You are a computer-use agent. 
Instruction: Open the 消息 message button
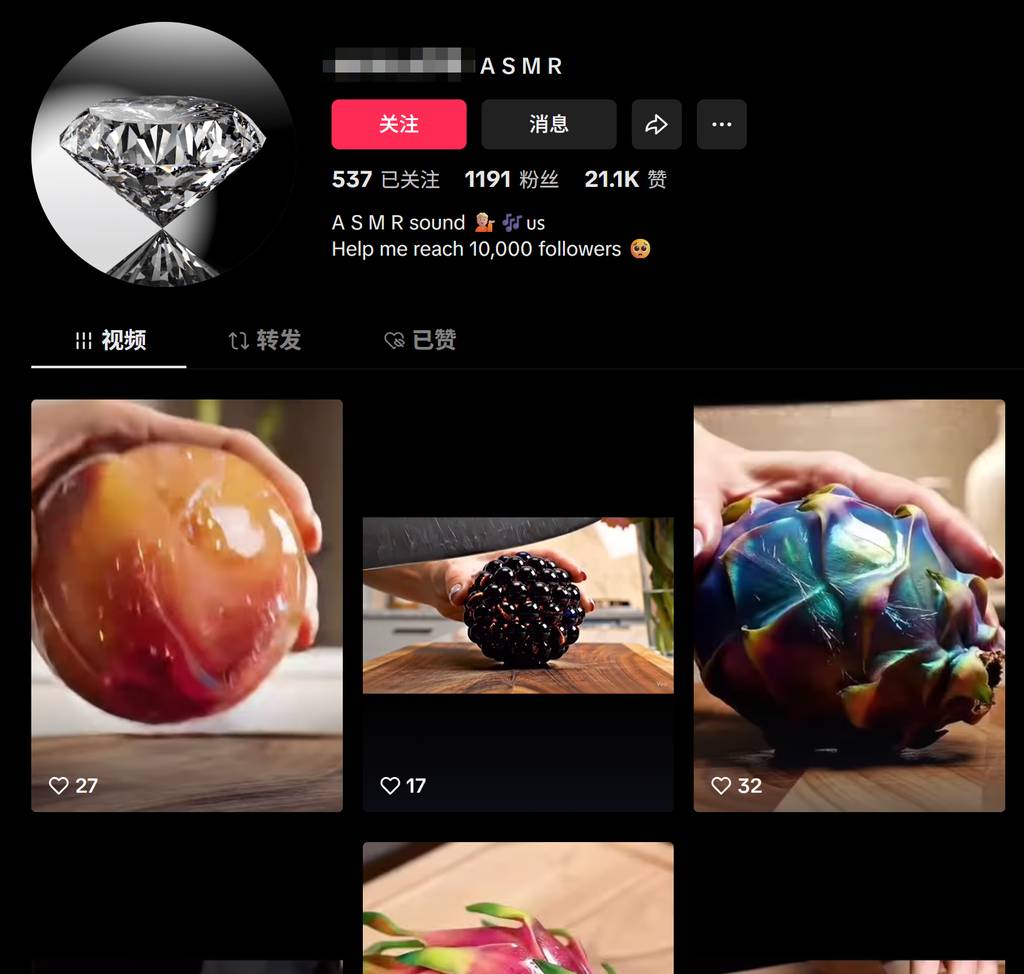pyautogui.click(x=548, y=124)
